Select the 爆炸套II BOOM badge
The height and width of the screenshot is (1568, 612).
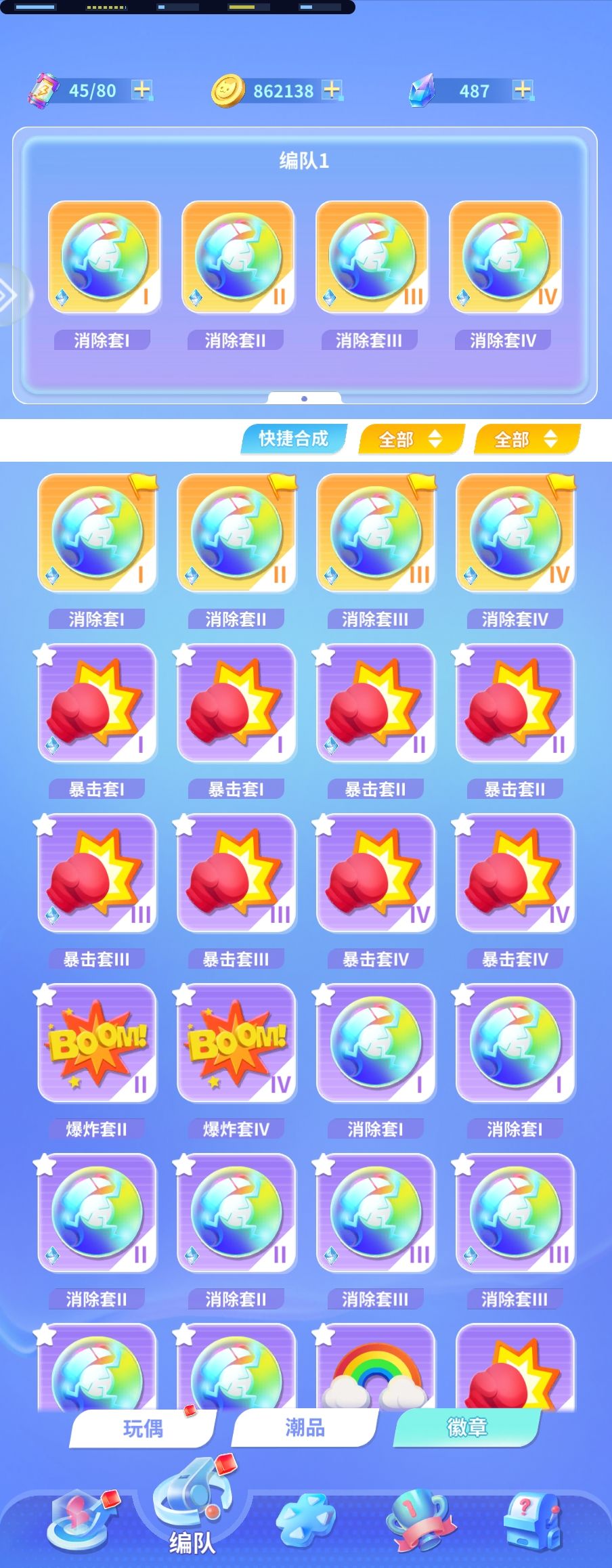[x=97, y=1044]
